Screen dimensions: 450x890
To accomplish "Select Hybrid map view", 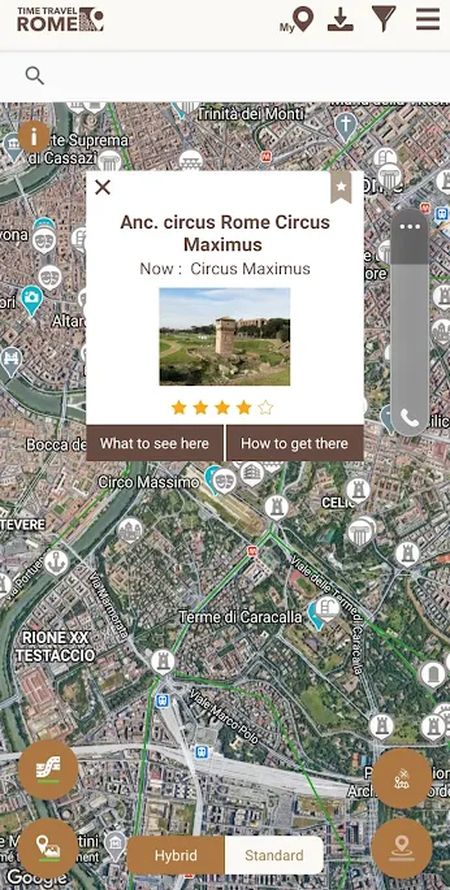I will pos(176,855).
